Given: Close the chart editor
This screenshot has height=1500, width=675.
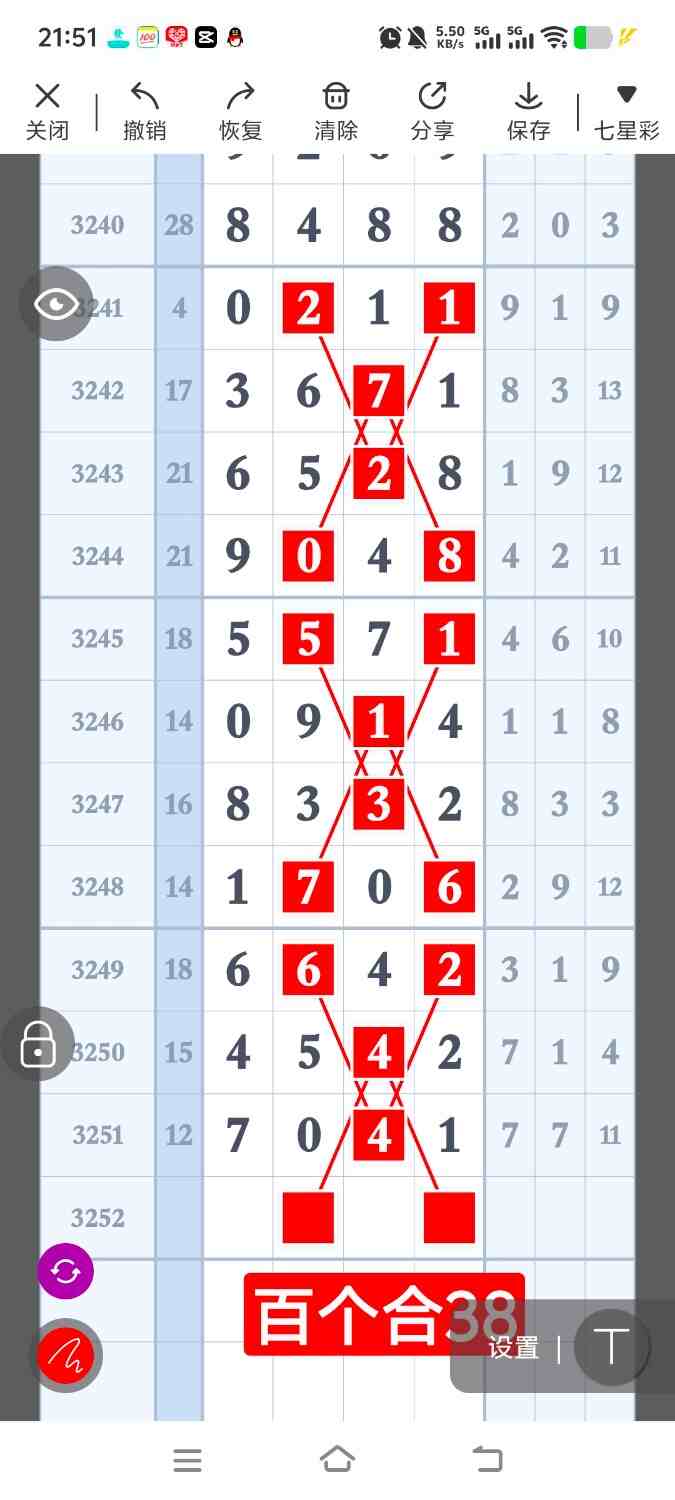Looking at the screenshot, I should click(x=47, y=111).
